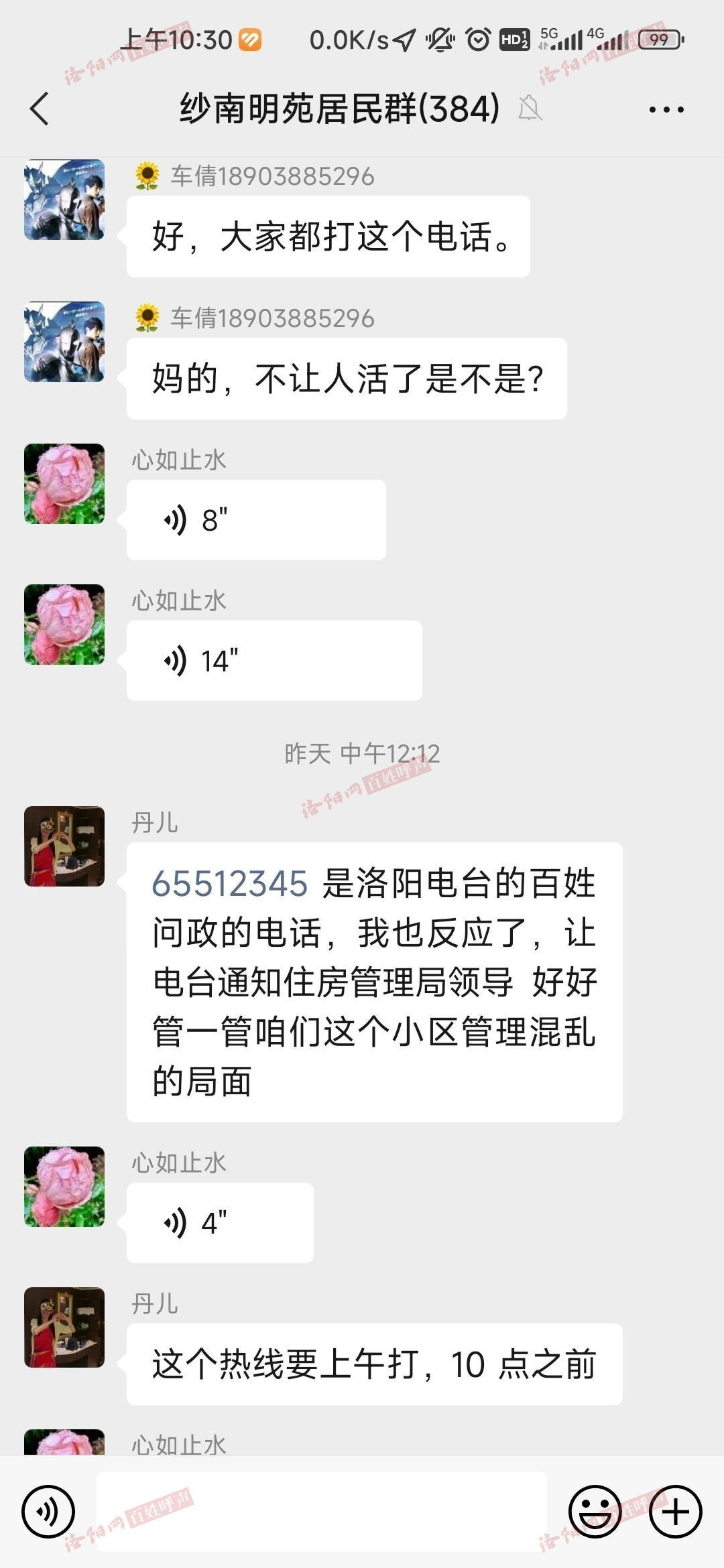Play the 14-second voice message
The image size is (724, 1568).
[274, 661]
